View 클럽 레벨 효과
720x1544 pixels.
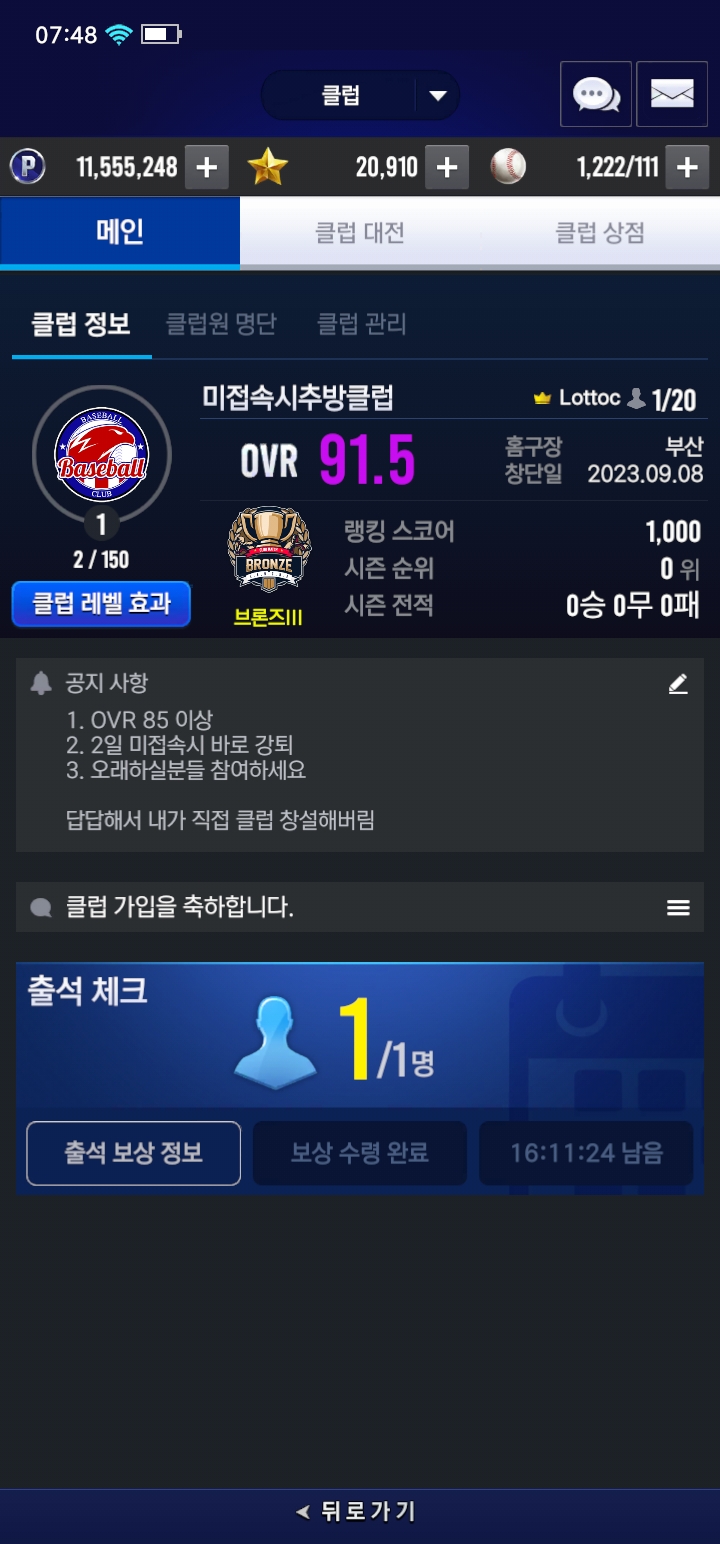[101, 604]
